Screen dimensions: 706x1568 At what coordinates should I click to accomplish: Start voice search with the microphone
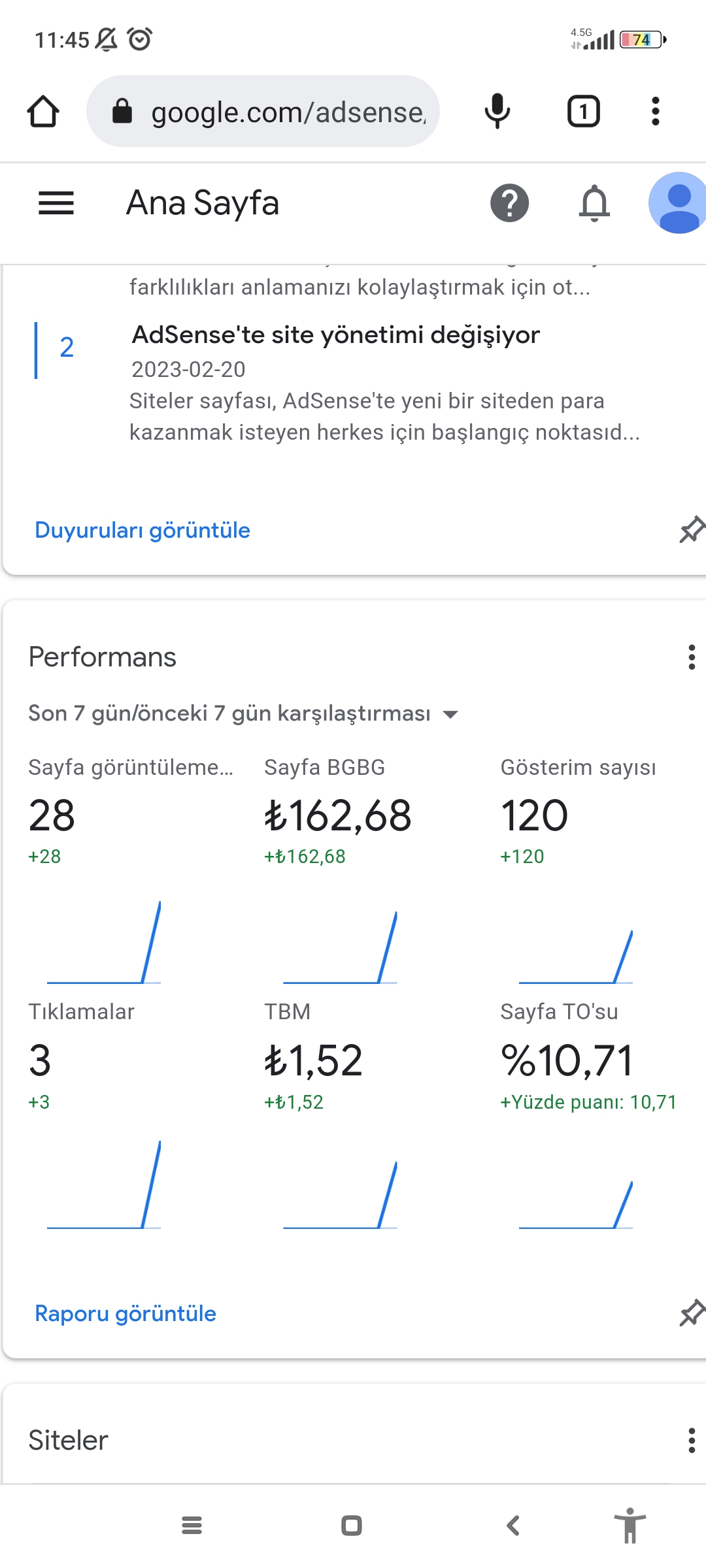point(497,111)
